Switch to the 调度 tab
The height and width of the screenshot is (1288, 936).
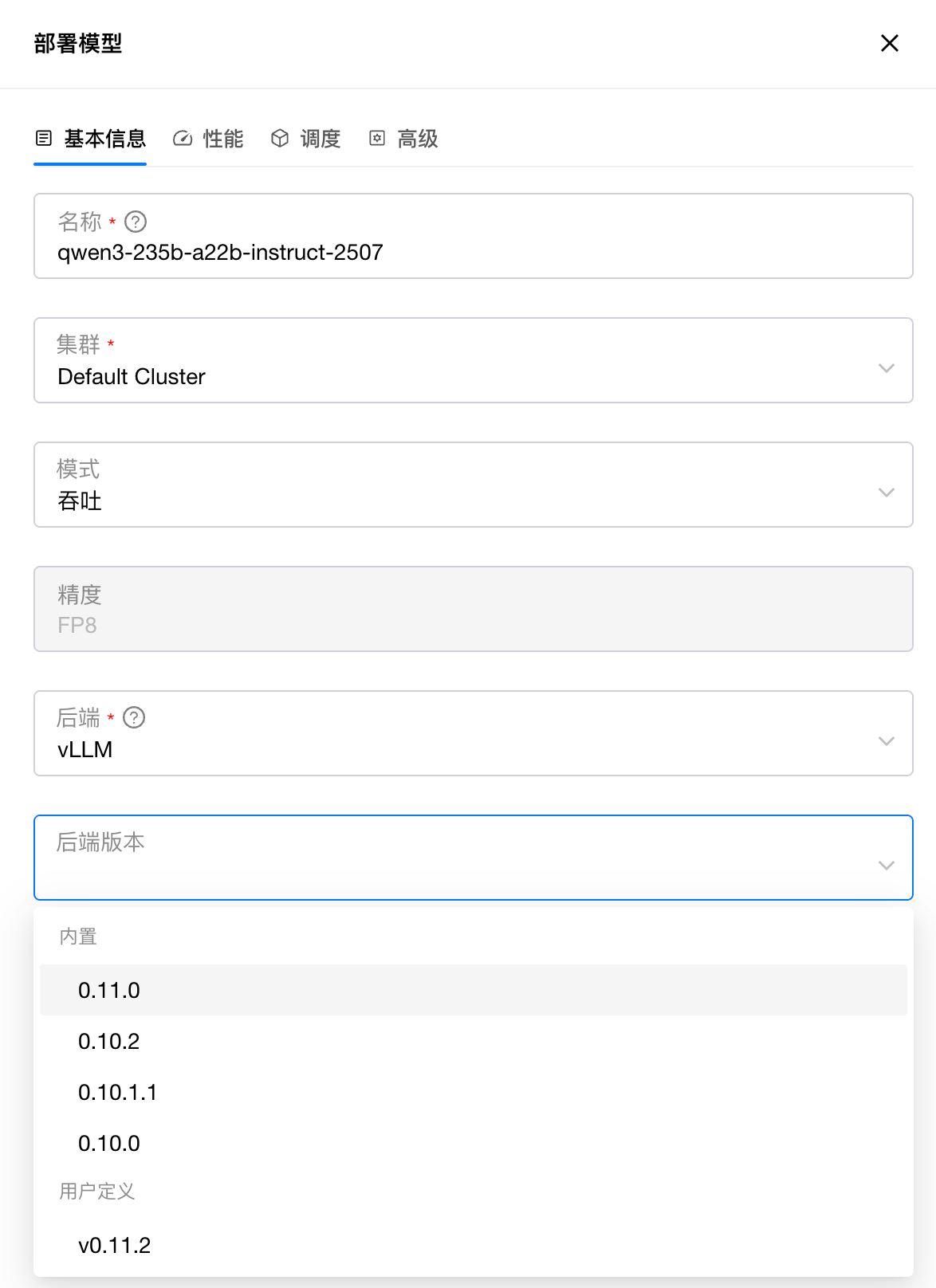[x=306, y=139]
